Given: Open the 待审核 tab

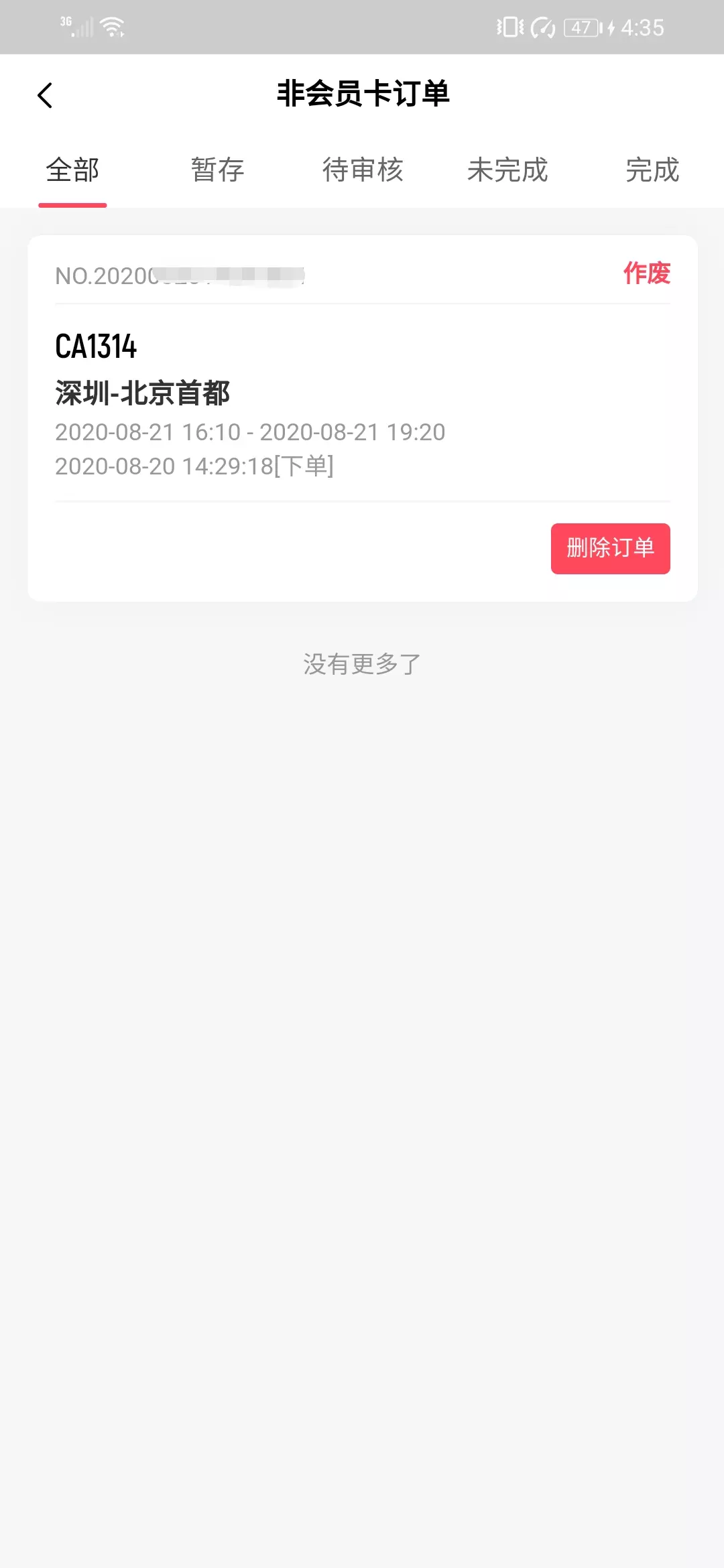Looking at the screenshot, I should (x=363, y=170).
